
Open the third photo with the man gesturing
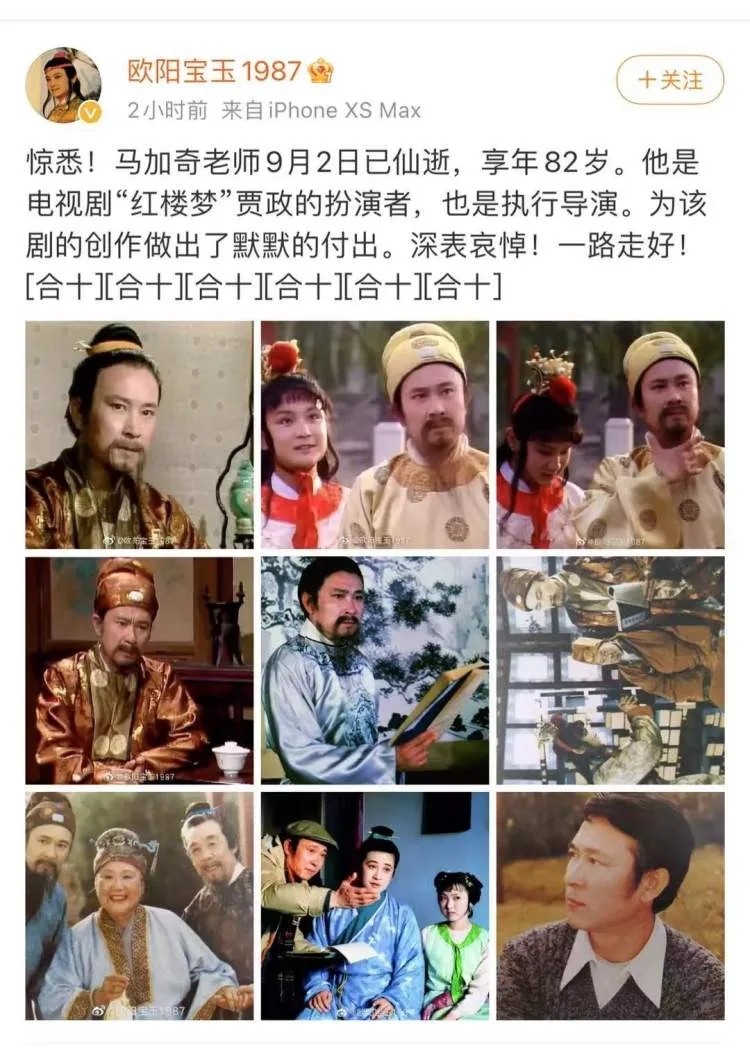pyautogui.click(x=610, y=435)
